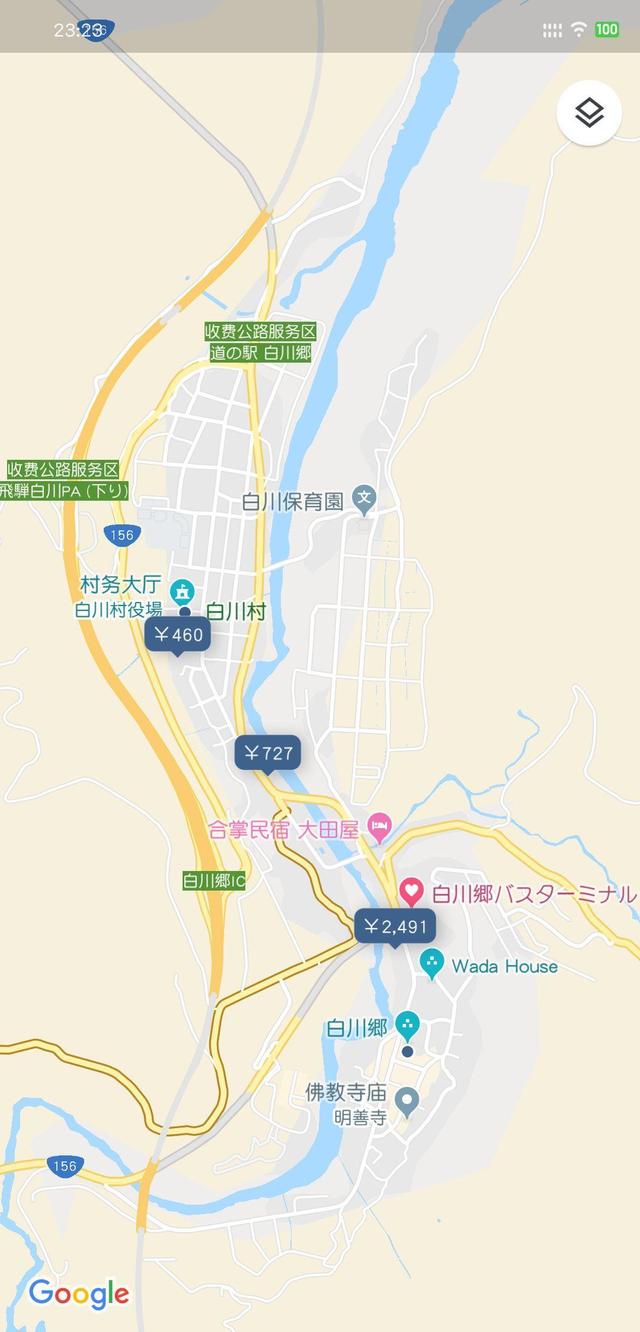The width and height of the screenshot is (640, 1332).
Task: Tap the 白川保育園 school pin
Action: (365, 497)
